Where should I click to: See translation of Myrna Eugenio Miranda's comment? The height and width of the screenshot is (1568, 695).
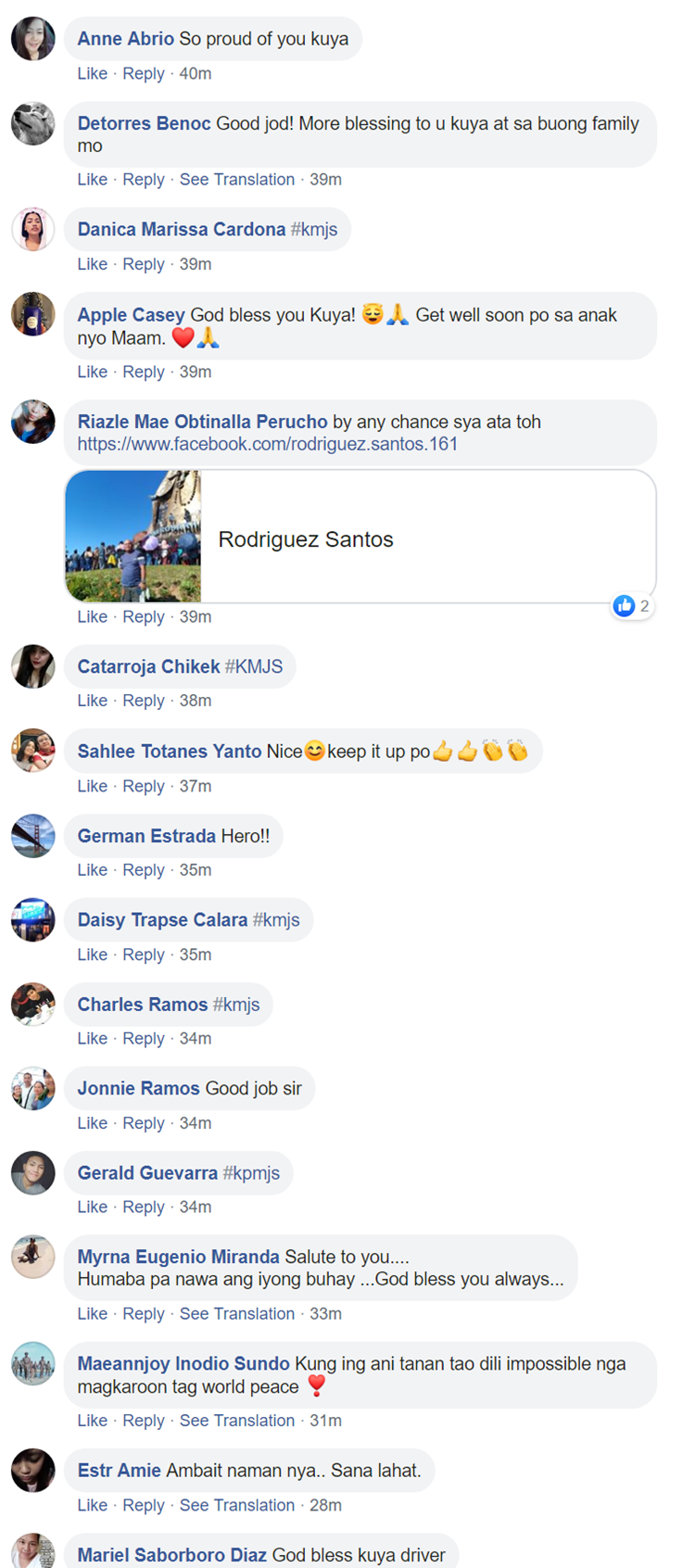click(x=237, y=1313)
